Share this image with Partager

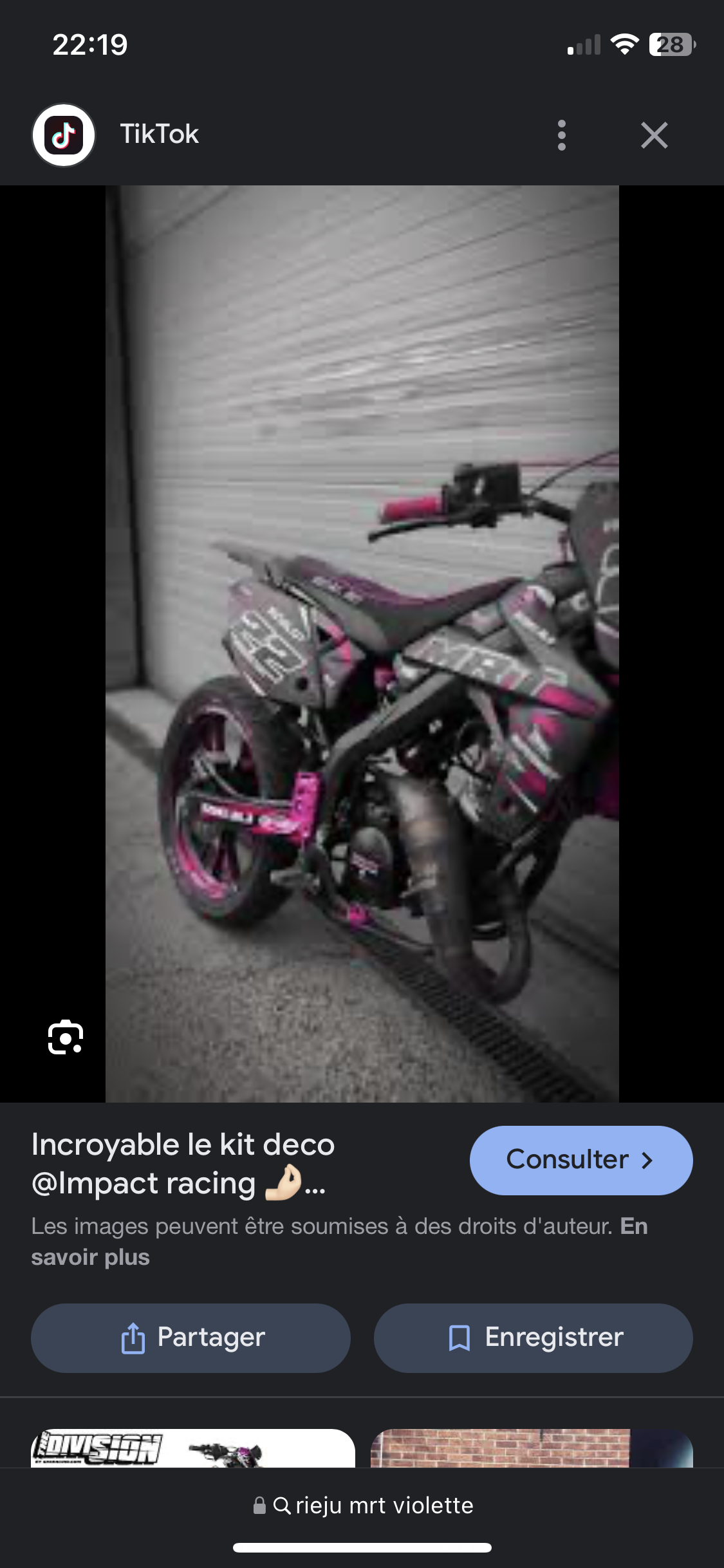pos(190,1338)
